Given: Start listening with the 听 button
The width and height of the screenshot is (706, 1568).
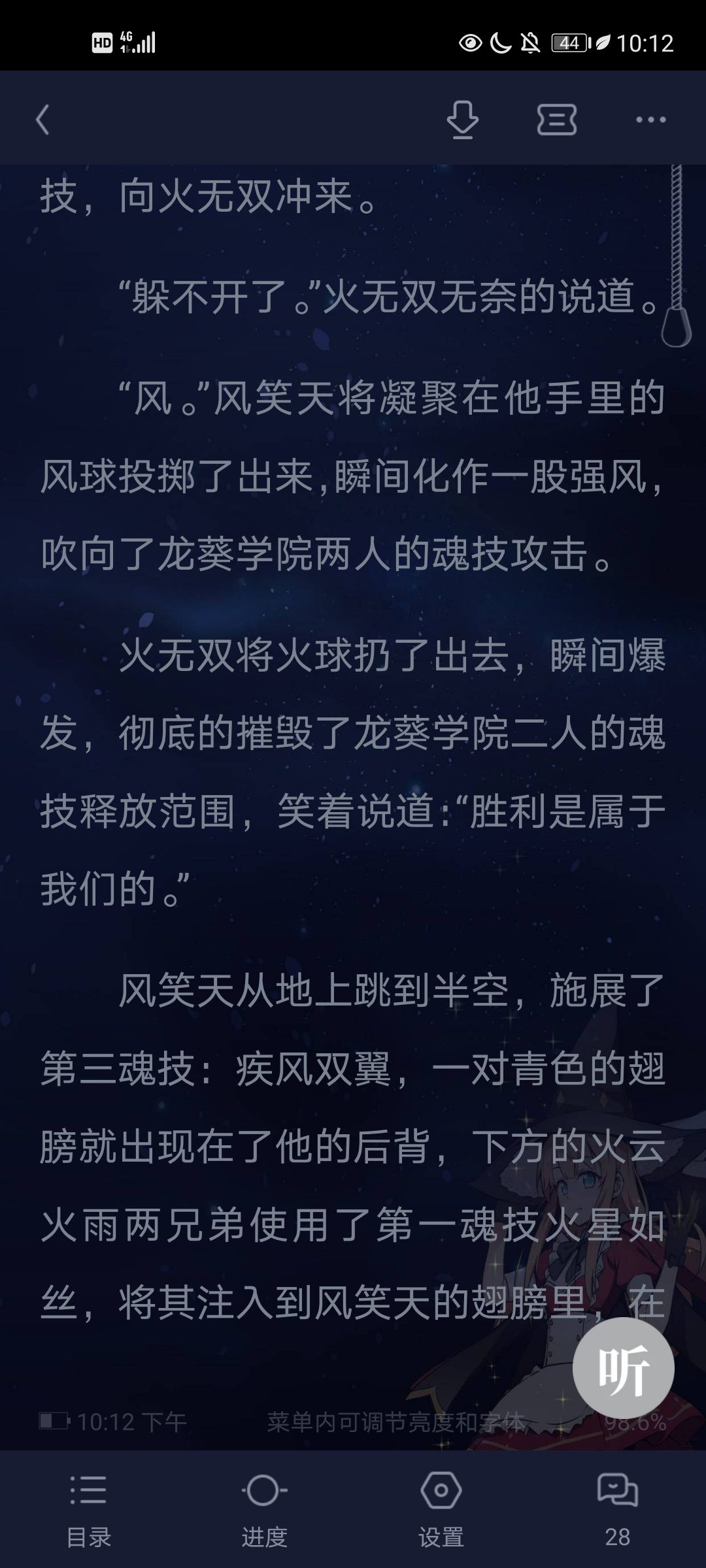Looking at the screenshot, I should (x=623, y=1367).
